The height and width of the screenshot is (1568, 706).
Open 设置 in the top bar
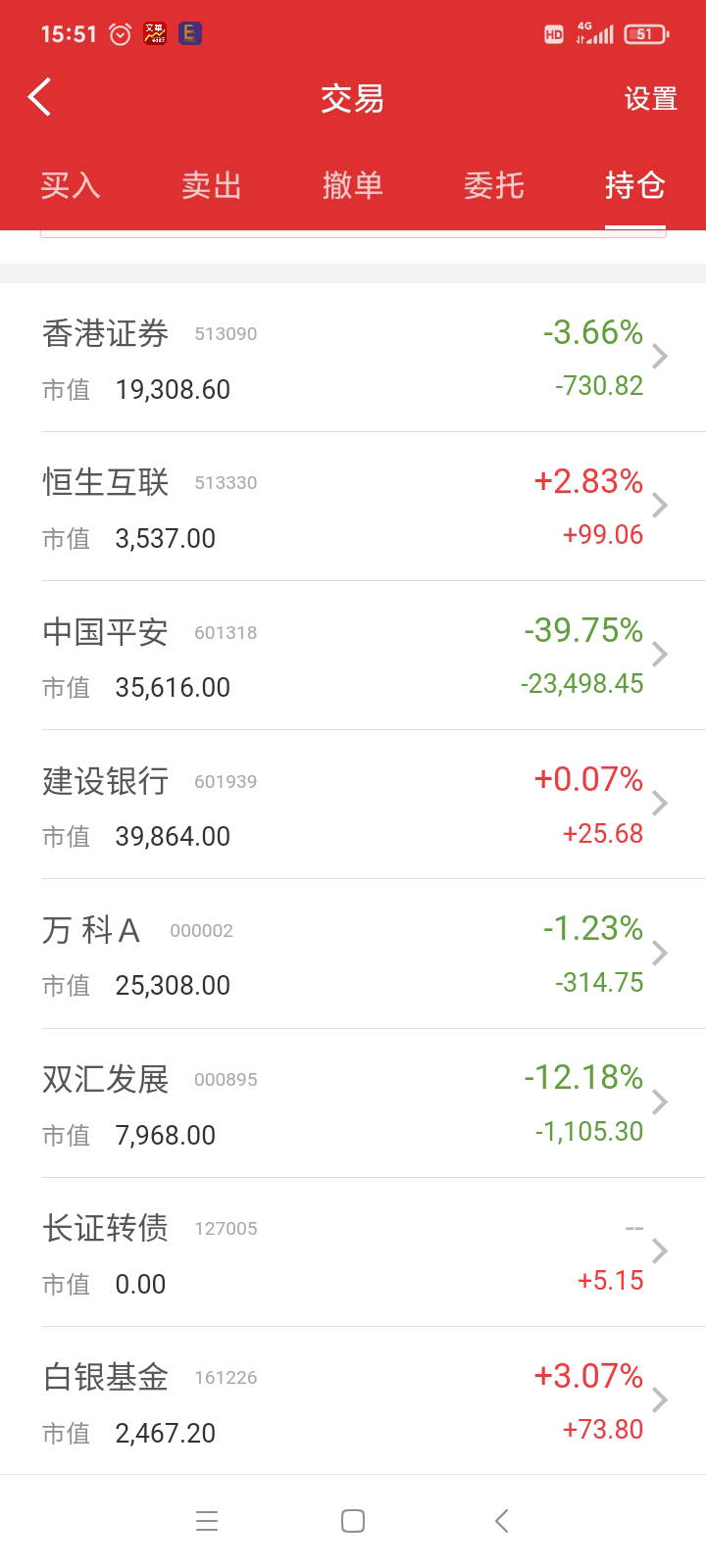pyautogui.click(x=650, y=99)
